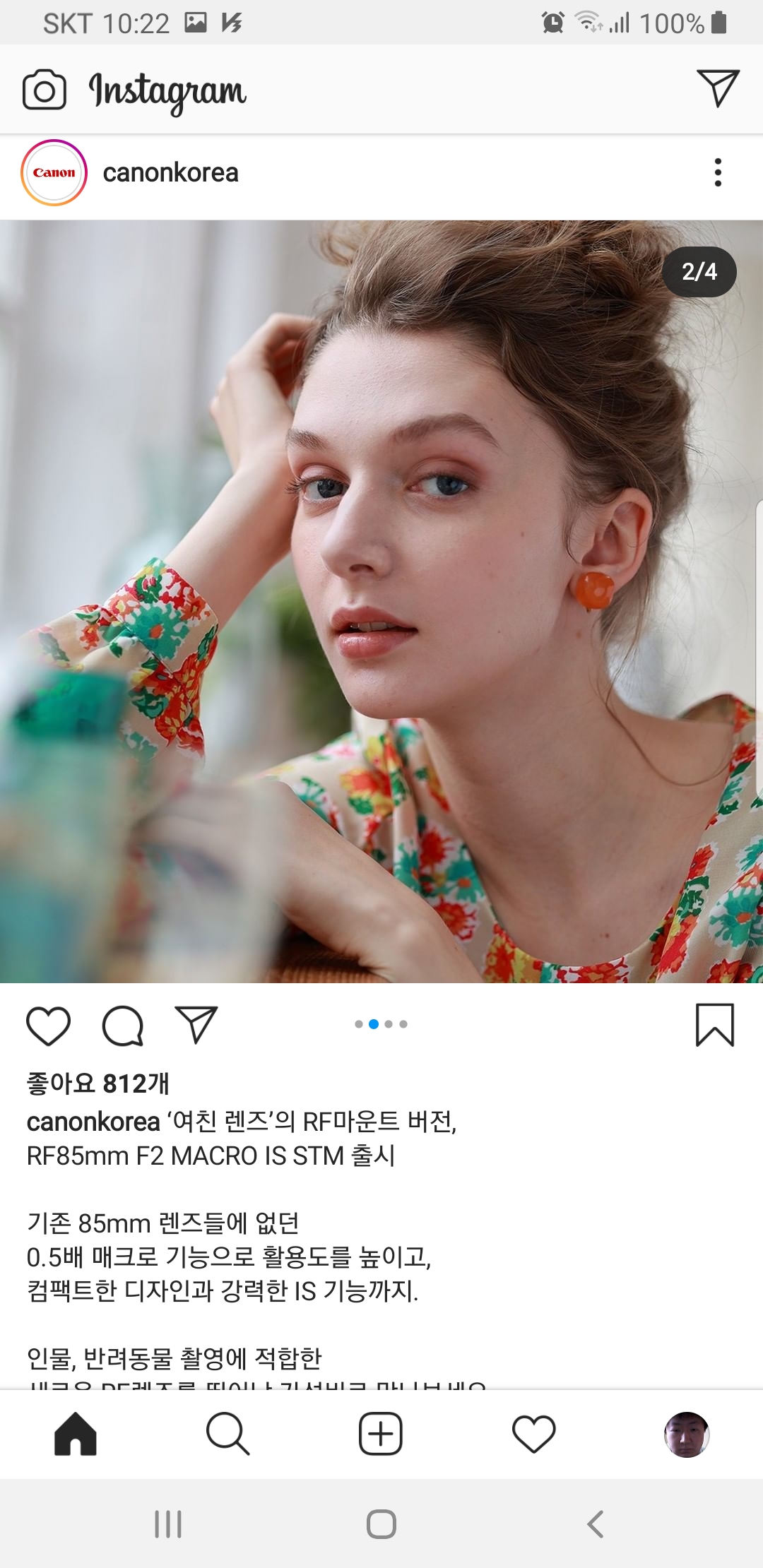Open recent apps
Viewport: 763px width, 1568px height.
pos(168,1524)
